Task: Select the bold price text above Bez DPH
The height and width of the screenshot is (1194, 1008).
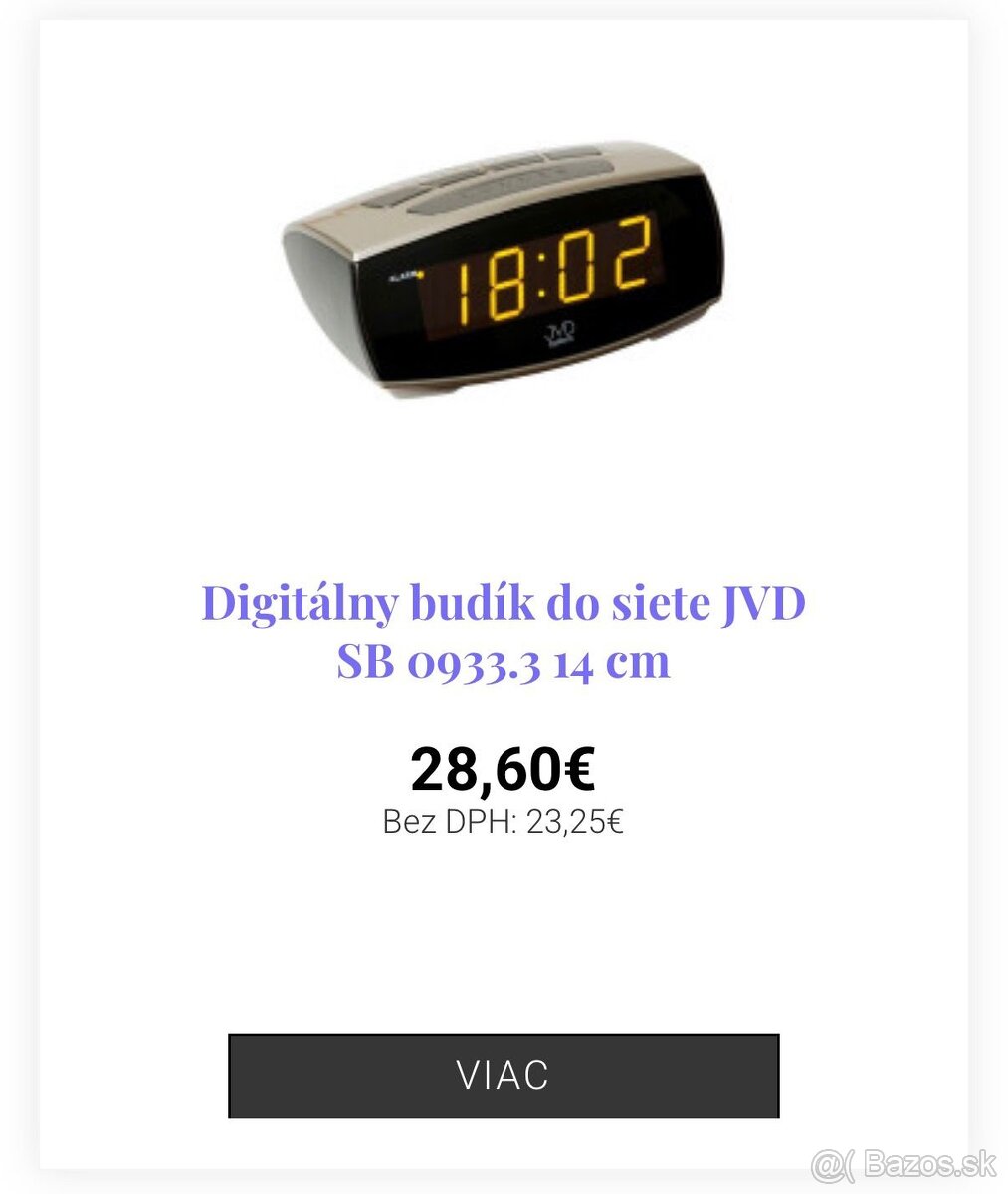Action: 504,768
